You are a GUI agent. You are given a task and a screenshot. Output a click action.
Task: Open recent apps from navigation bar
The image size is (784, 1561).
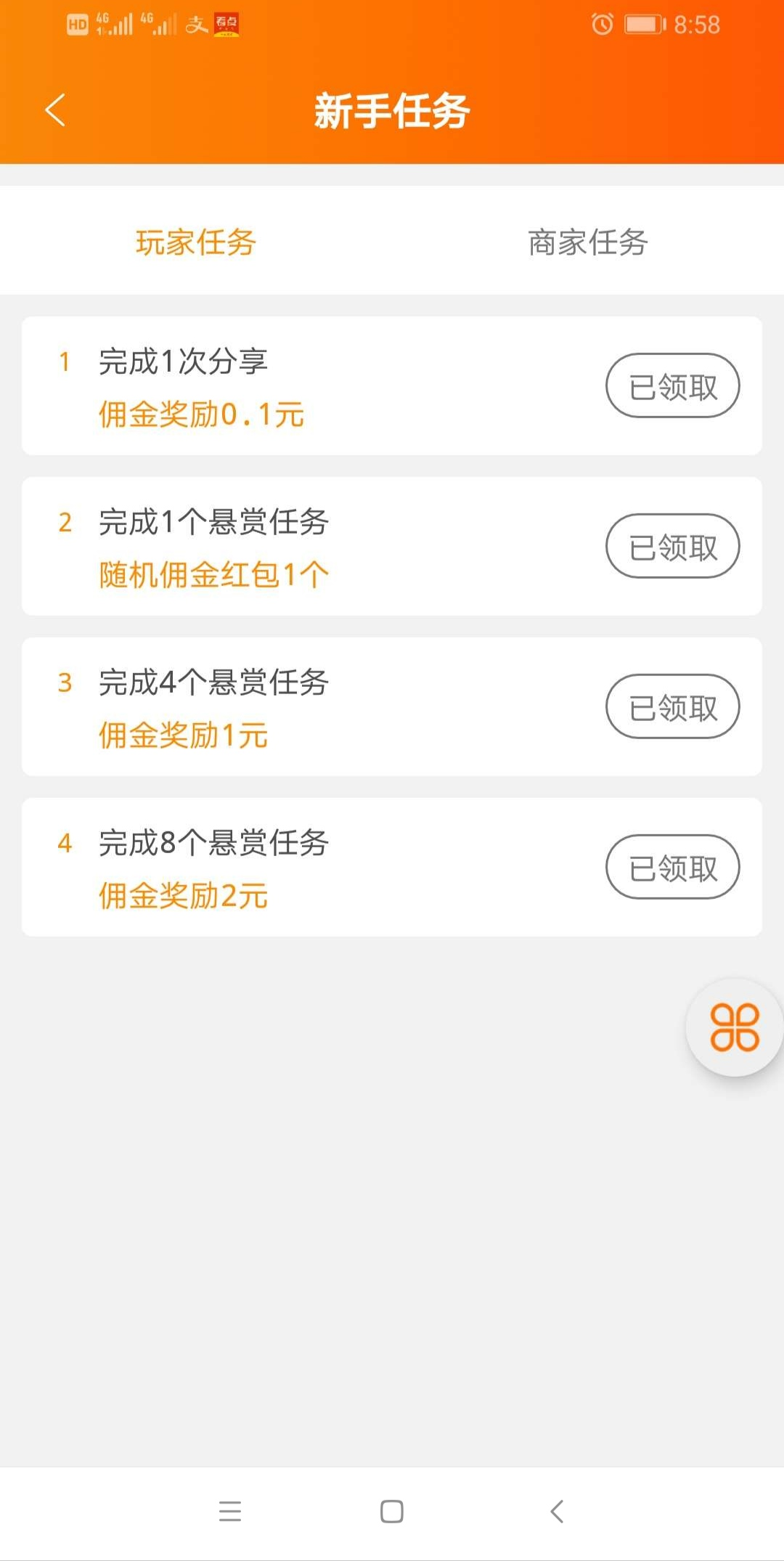pyautogui.click(x=230, y=1512)
